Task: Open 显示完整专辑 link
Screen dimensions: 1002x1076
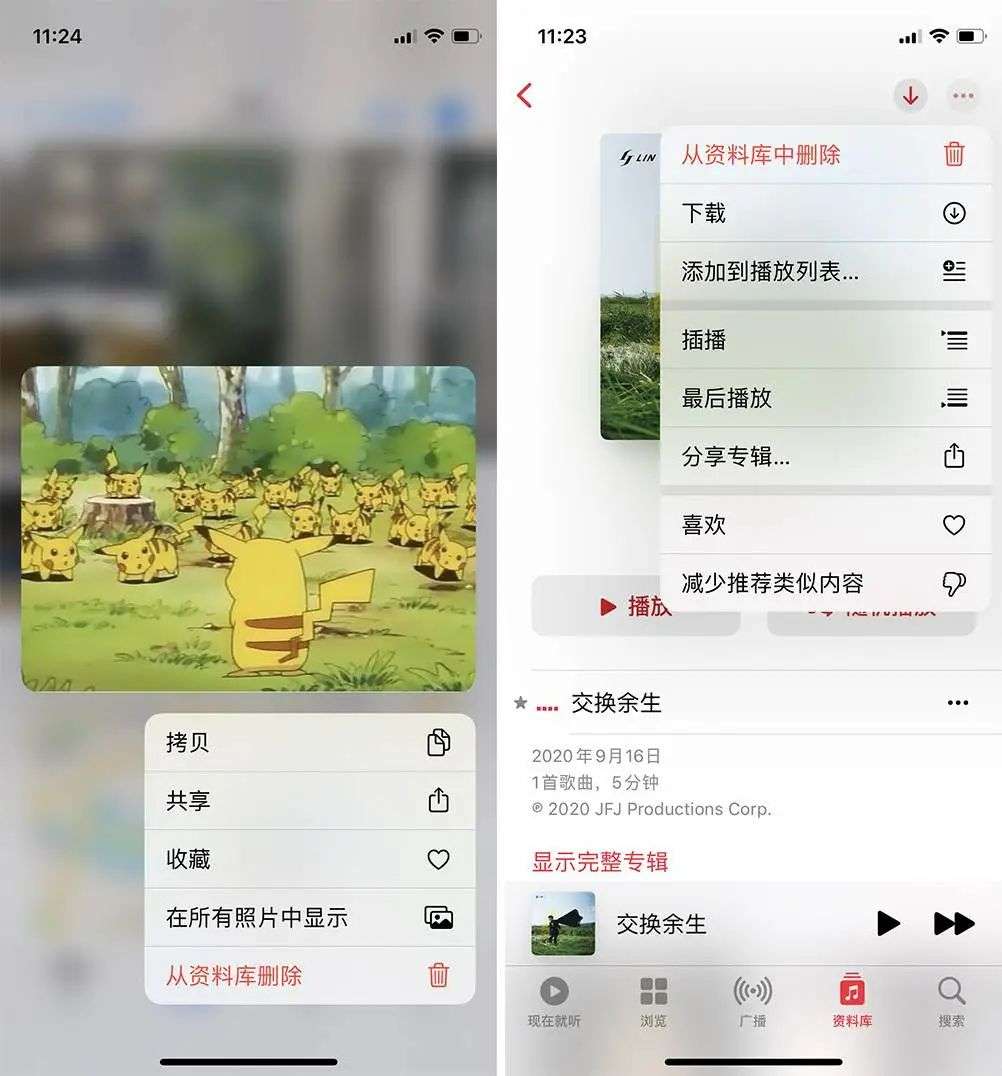Action: pyautogui.click(x=600, y=861)
